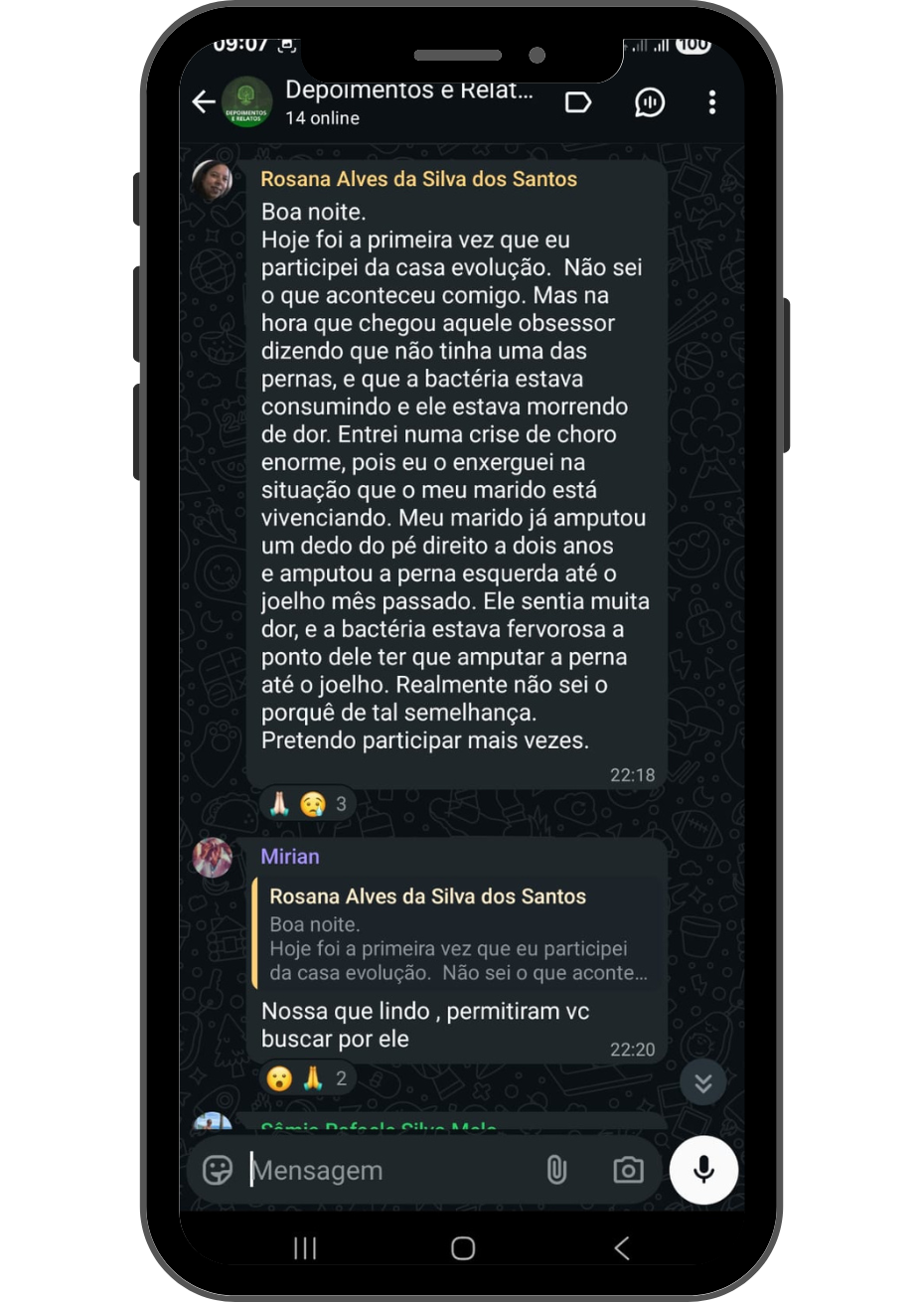Image resolution: width=924 pixels, height=1303 pixels.
Task: Open reactions on Rosana's message
Action: (308, 803)
